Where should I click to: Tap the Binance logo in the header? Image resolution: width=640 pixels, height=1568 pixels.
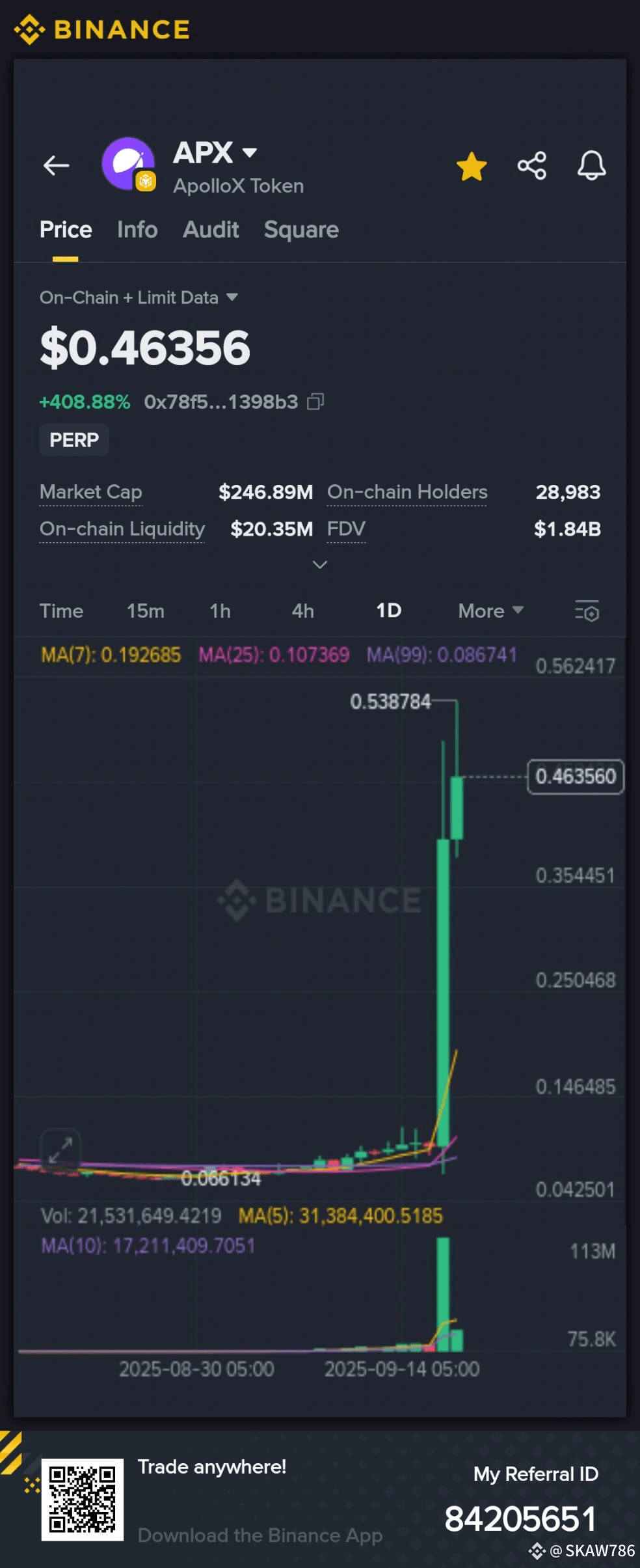click(101, 29)
